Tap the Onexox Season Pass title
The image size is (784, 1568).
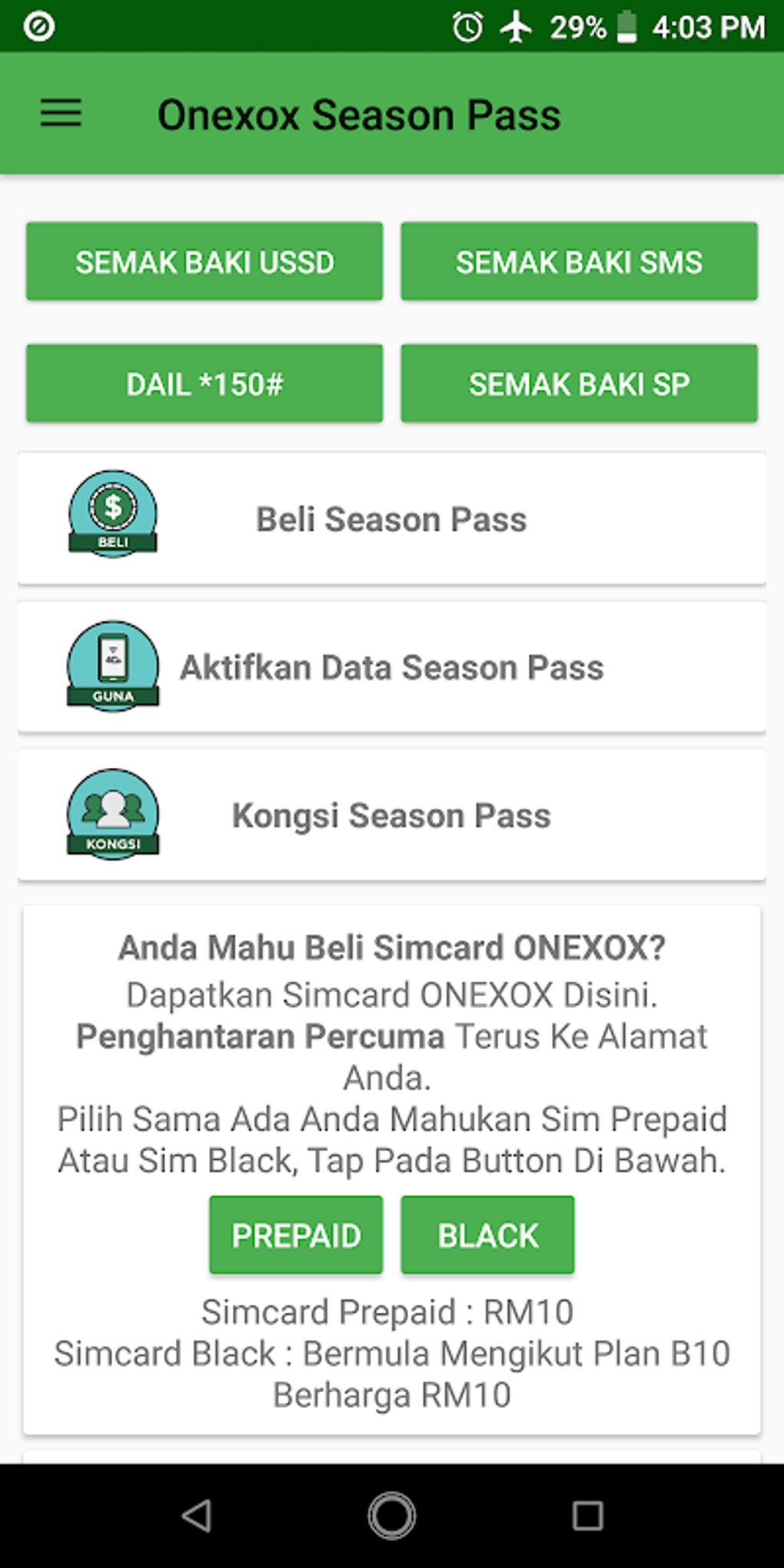click(360, 113)
